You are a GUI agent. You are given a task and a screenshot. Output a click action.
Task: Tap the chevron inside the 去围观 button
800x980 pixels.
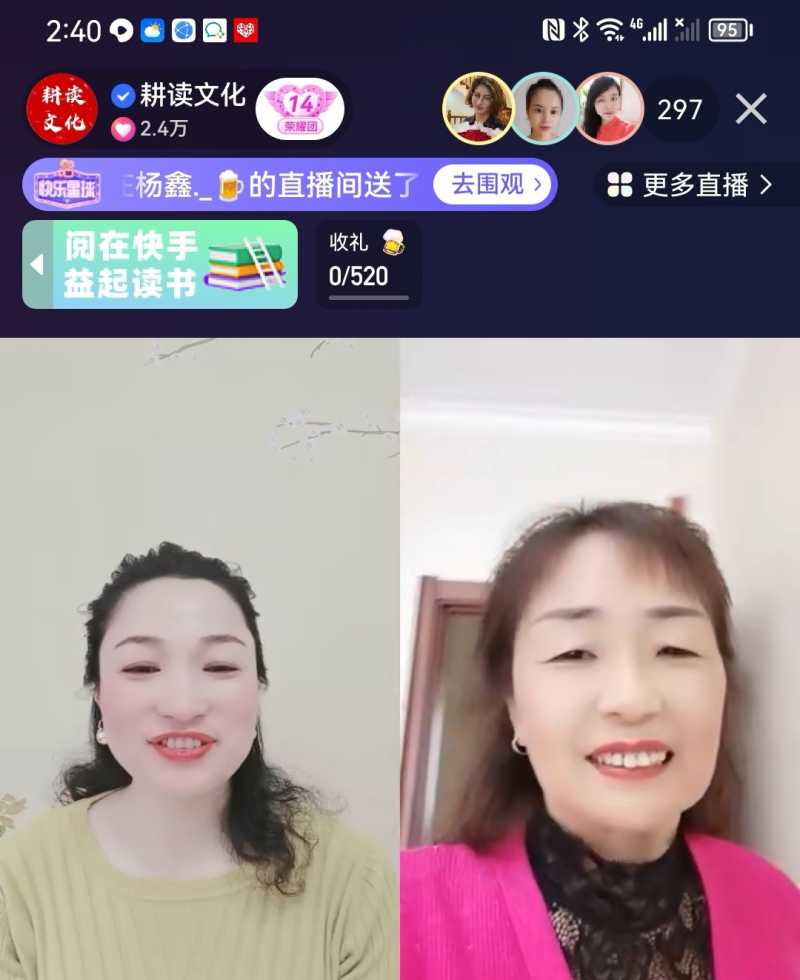[x=537, y=184]
